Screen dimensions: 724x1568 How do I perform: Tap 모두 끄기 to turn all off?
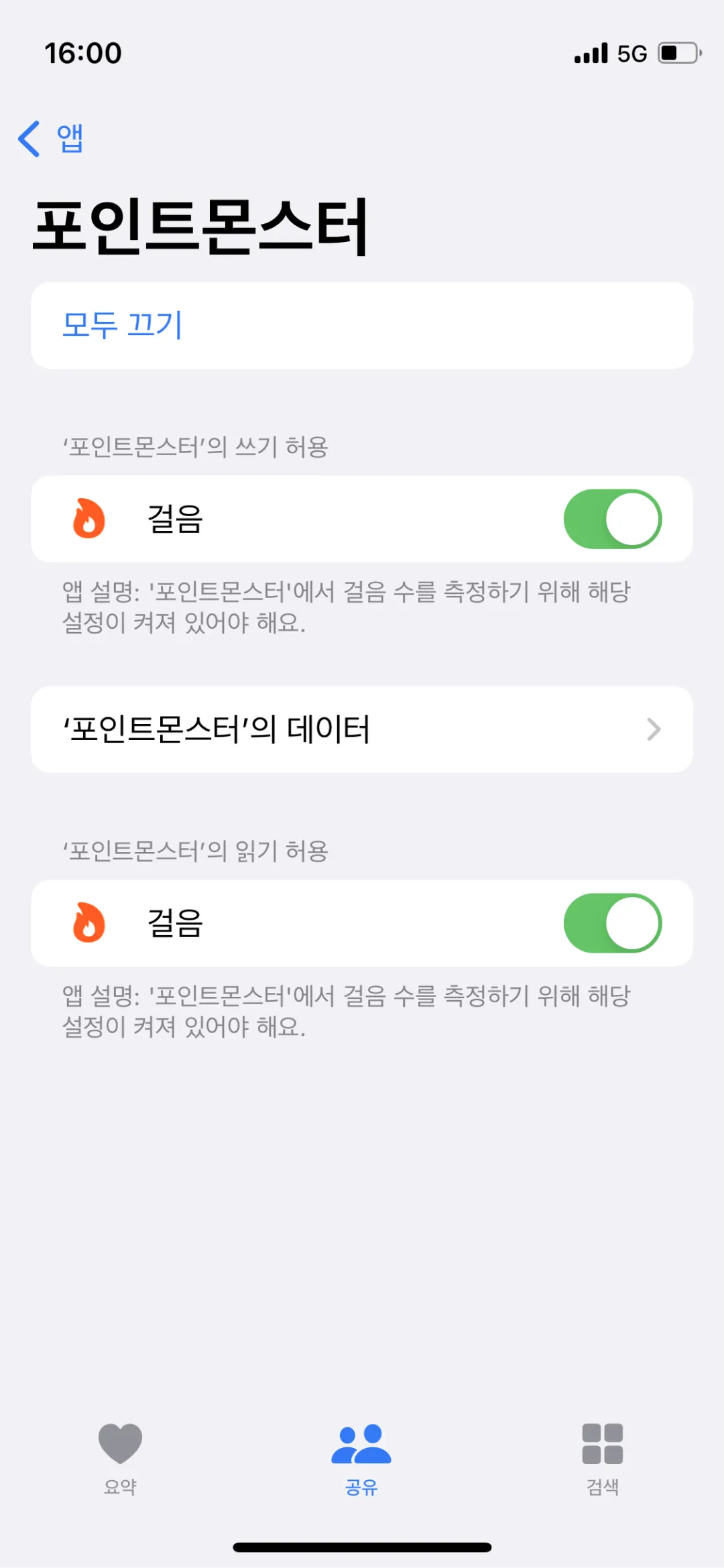pyautogui.click(x=122, y=325)
